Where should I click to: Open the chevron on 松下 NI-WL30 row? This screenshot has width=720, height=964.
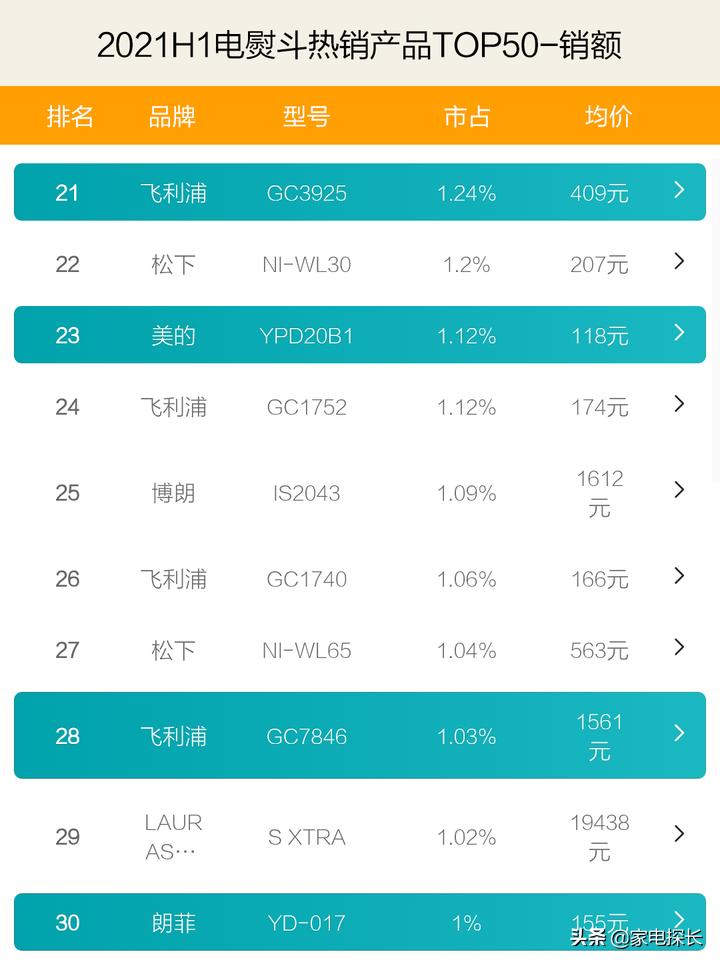[x=680, y=263]
